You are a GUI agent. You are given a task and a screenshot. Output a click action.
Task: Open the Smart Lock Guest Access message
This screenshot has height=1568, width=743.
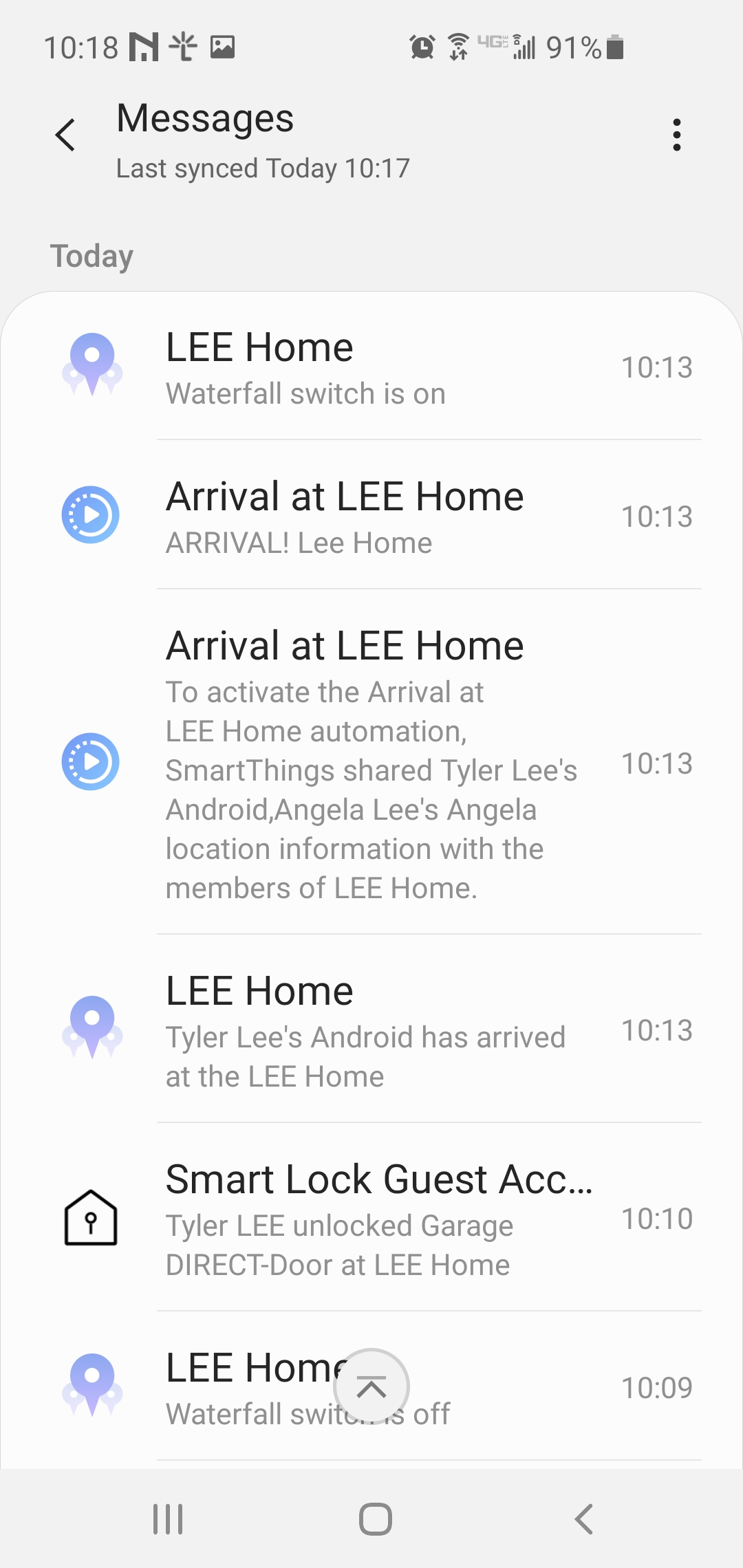pos(371,1217)
